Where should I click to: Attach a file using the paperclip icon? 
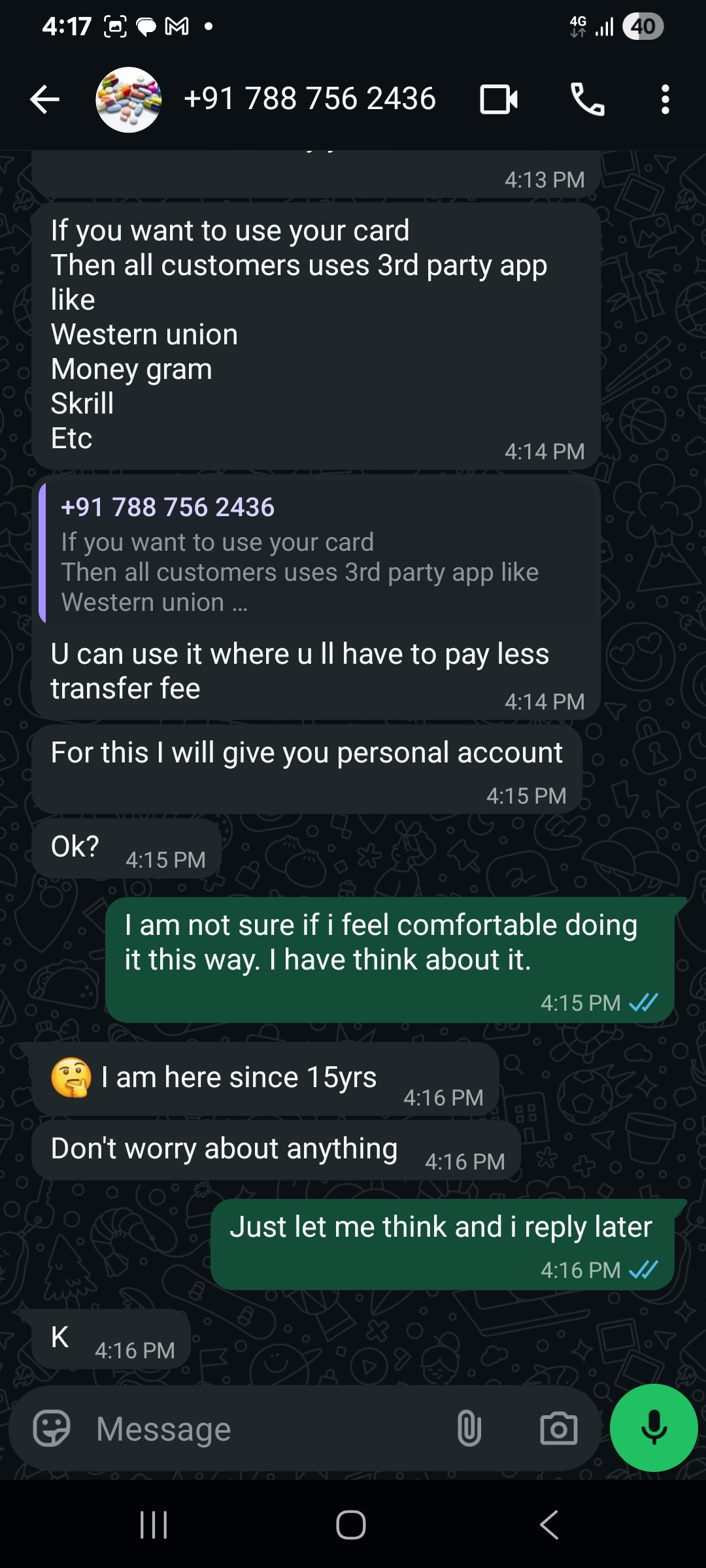(469, 1428)
